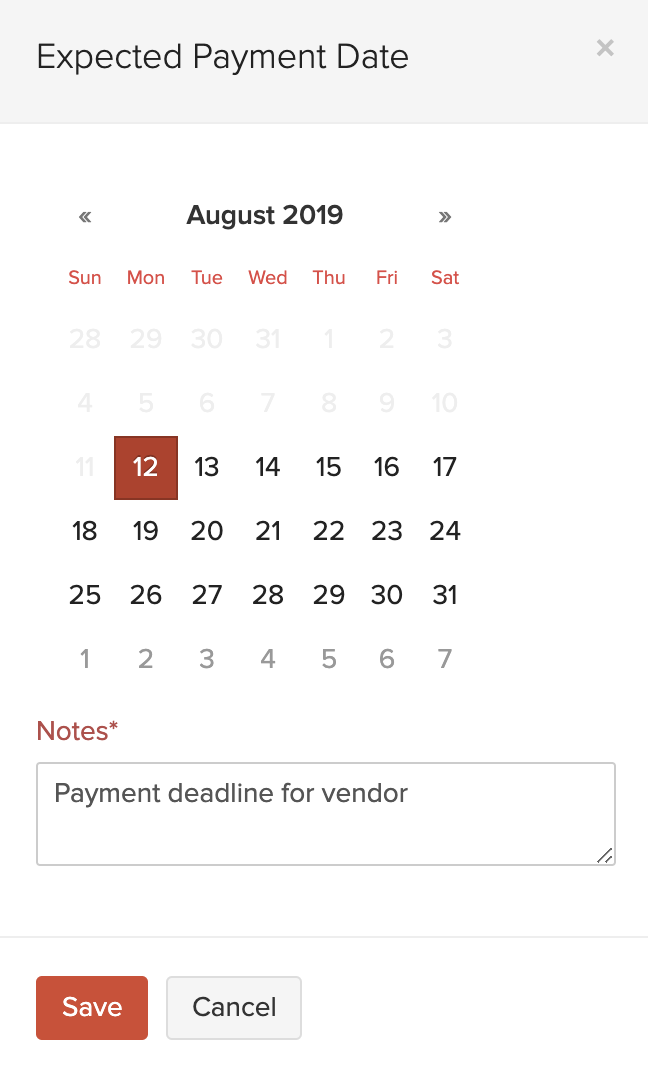Image resolution: width=648 pixels, height=1068 pixels.
Task: Tap the highlighted date August 12
Action: [x=146, y=467]
